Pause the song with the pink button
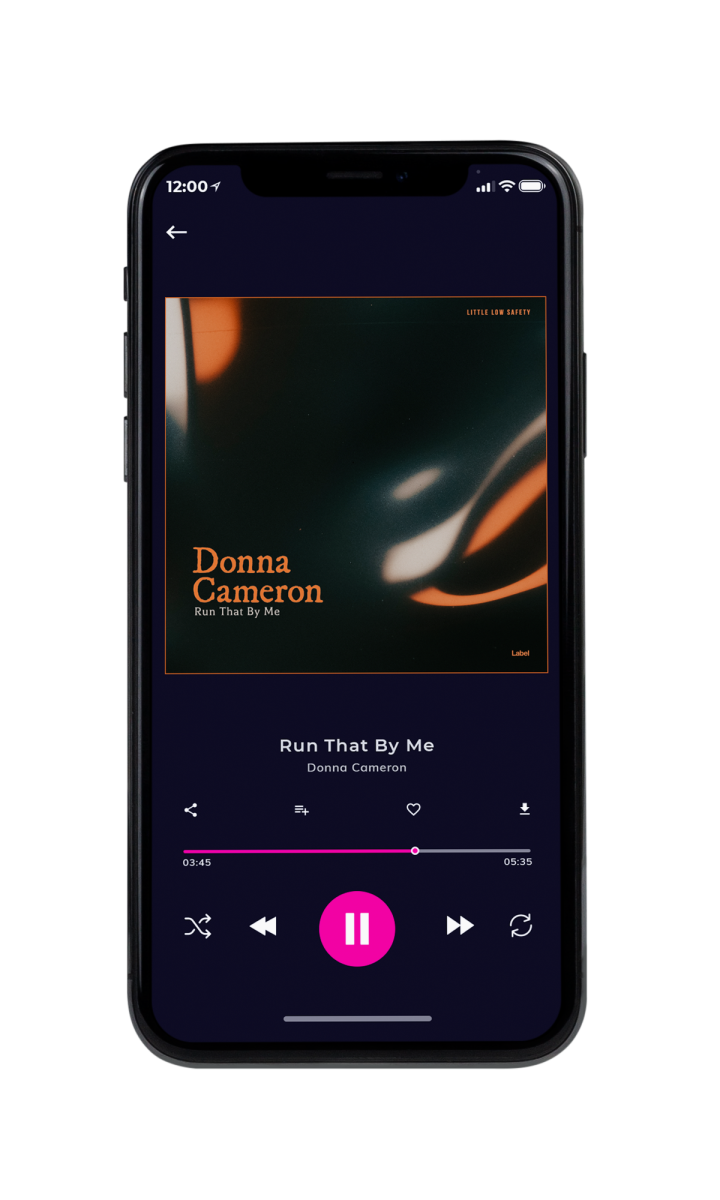The image size is (720, 1200). [x=357, y=929]
